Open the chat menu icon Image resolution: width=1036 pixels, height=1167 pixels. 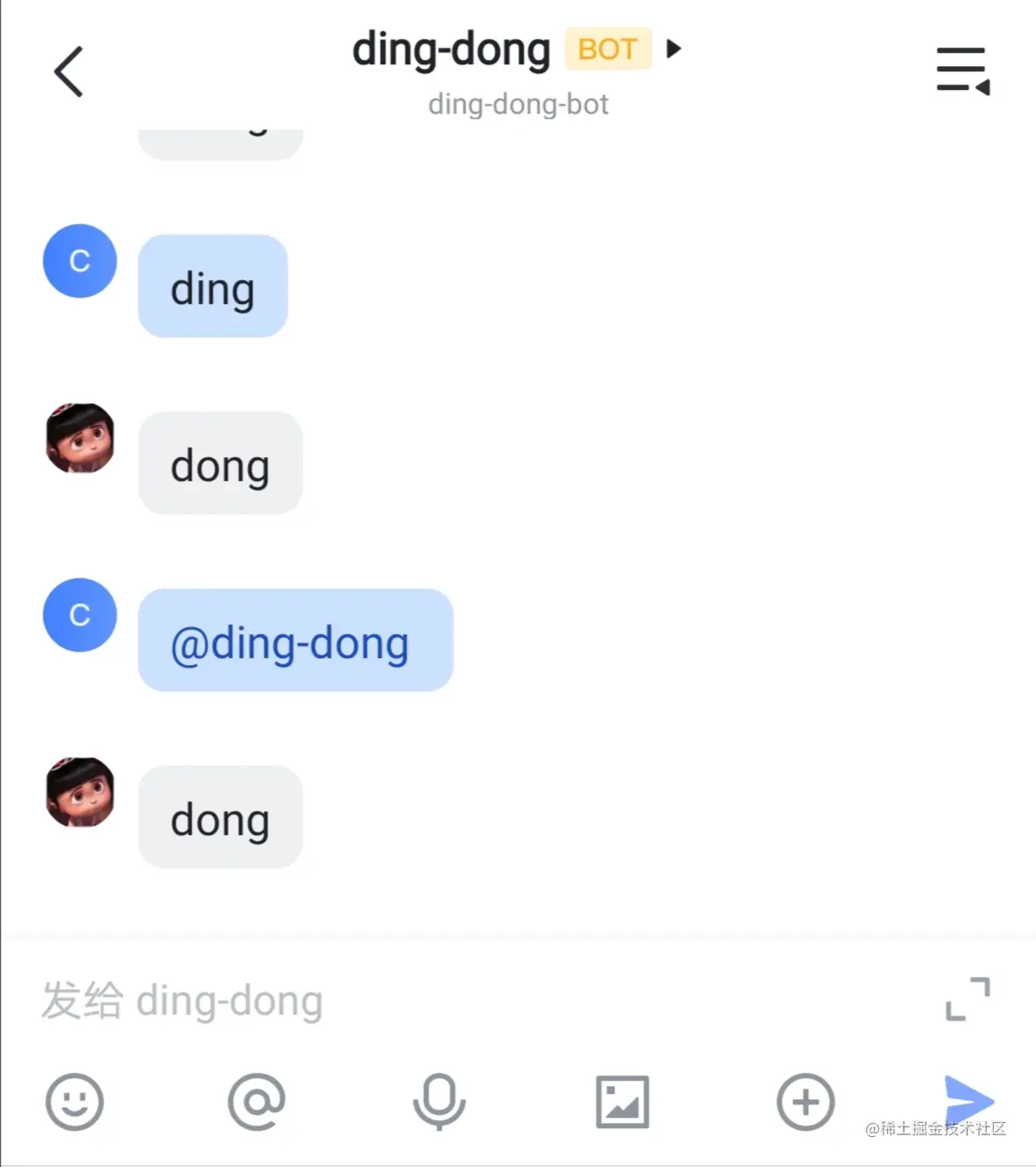962,70
